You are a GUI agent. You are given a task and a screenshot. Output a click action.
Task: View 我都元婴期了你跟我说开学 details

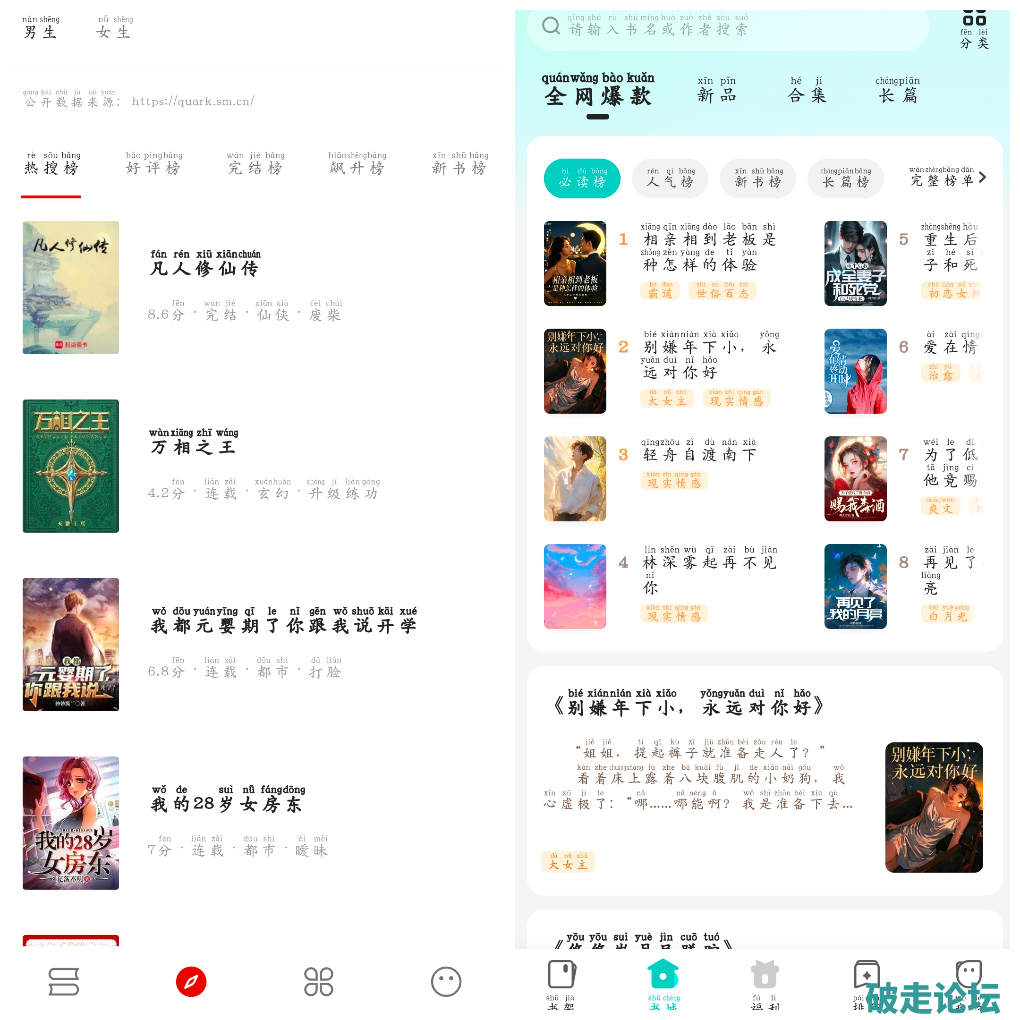click(x=283, y=624)
